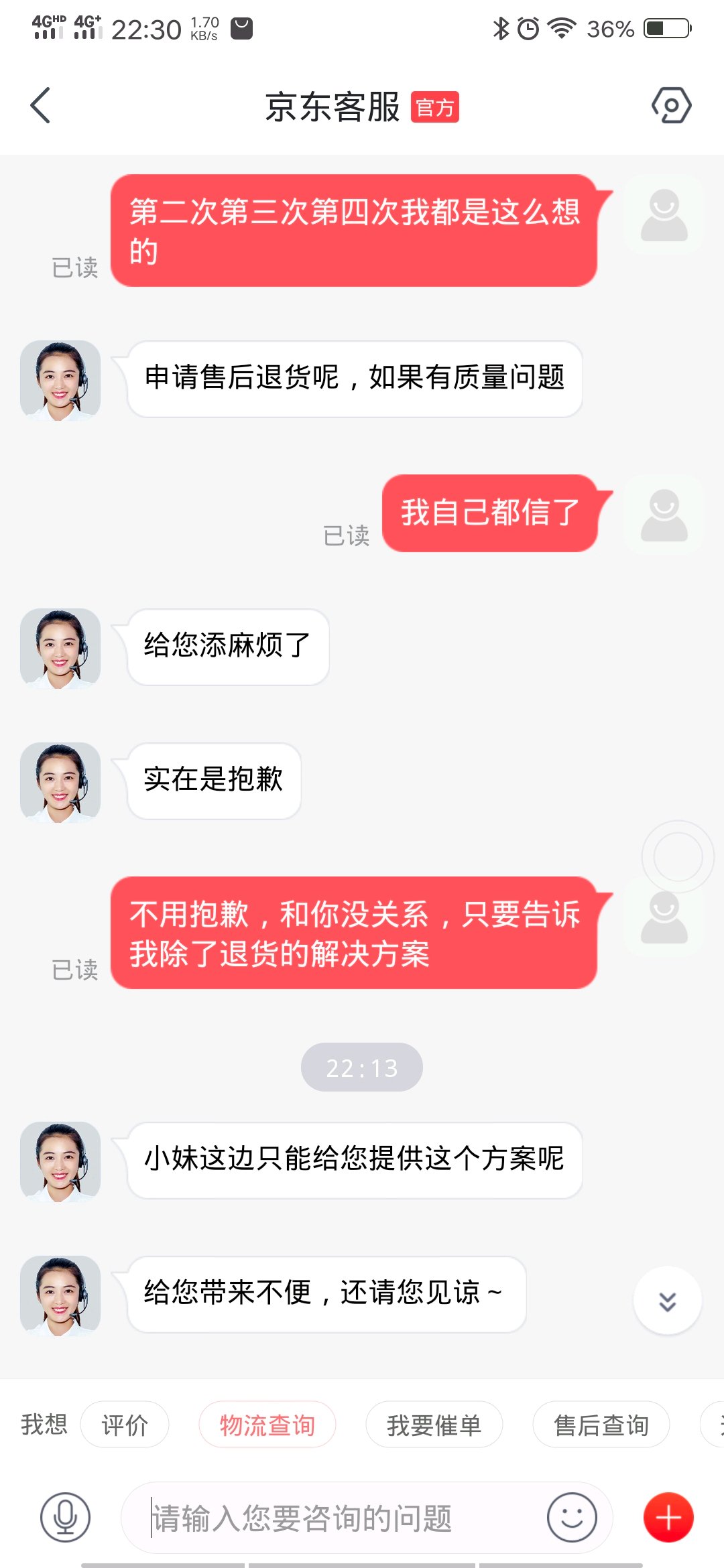
Task: Tap the 物流查询 chip
Action: pyautogui.click(x=267, y=1425)
